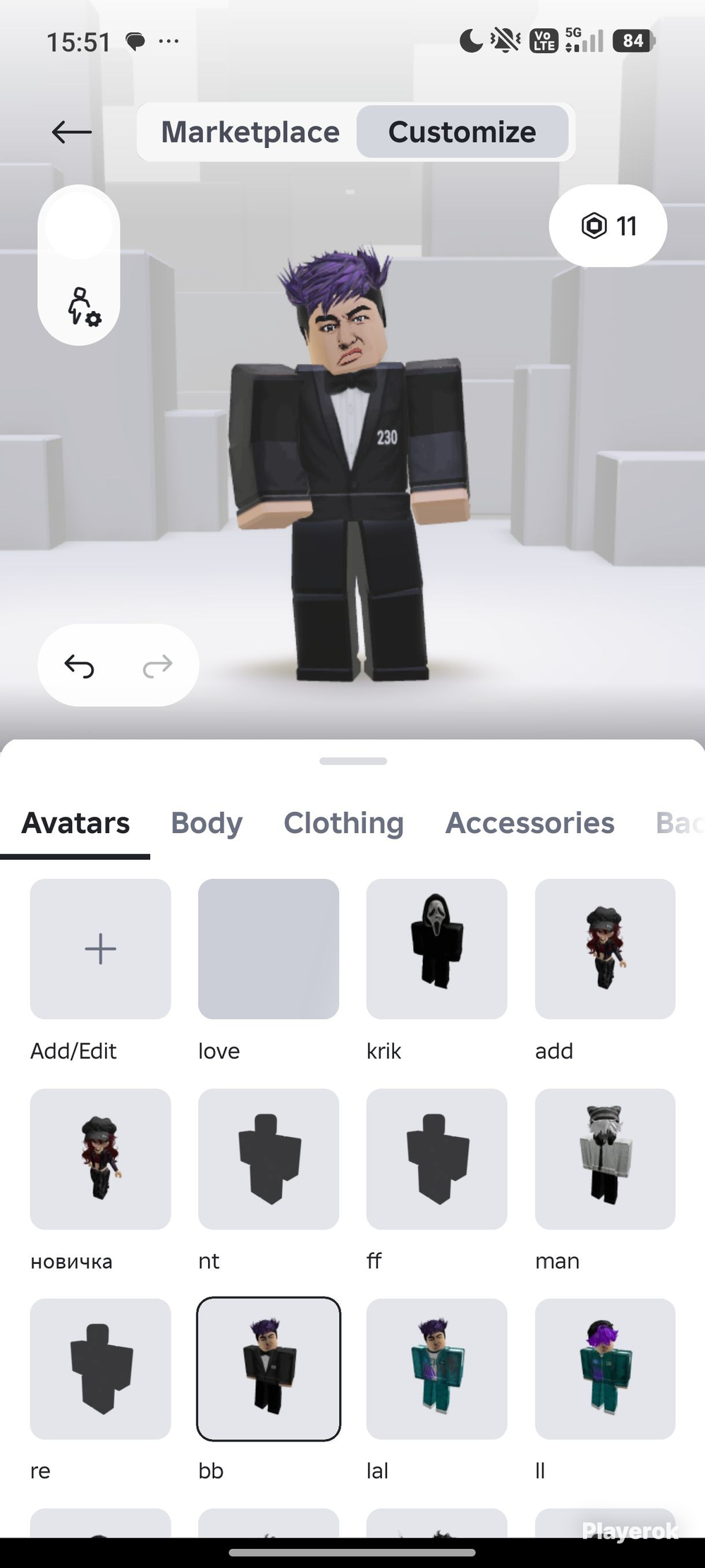This screenshot has width=705, height=1568.
Task: Open the Body category tab
Action: [207, 823]
